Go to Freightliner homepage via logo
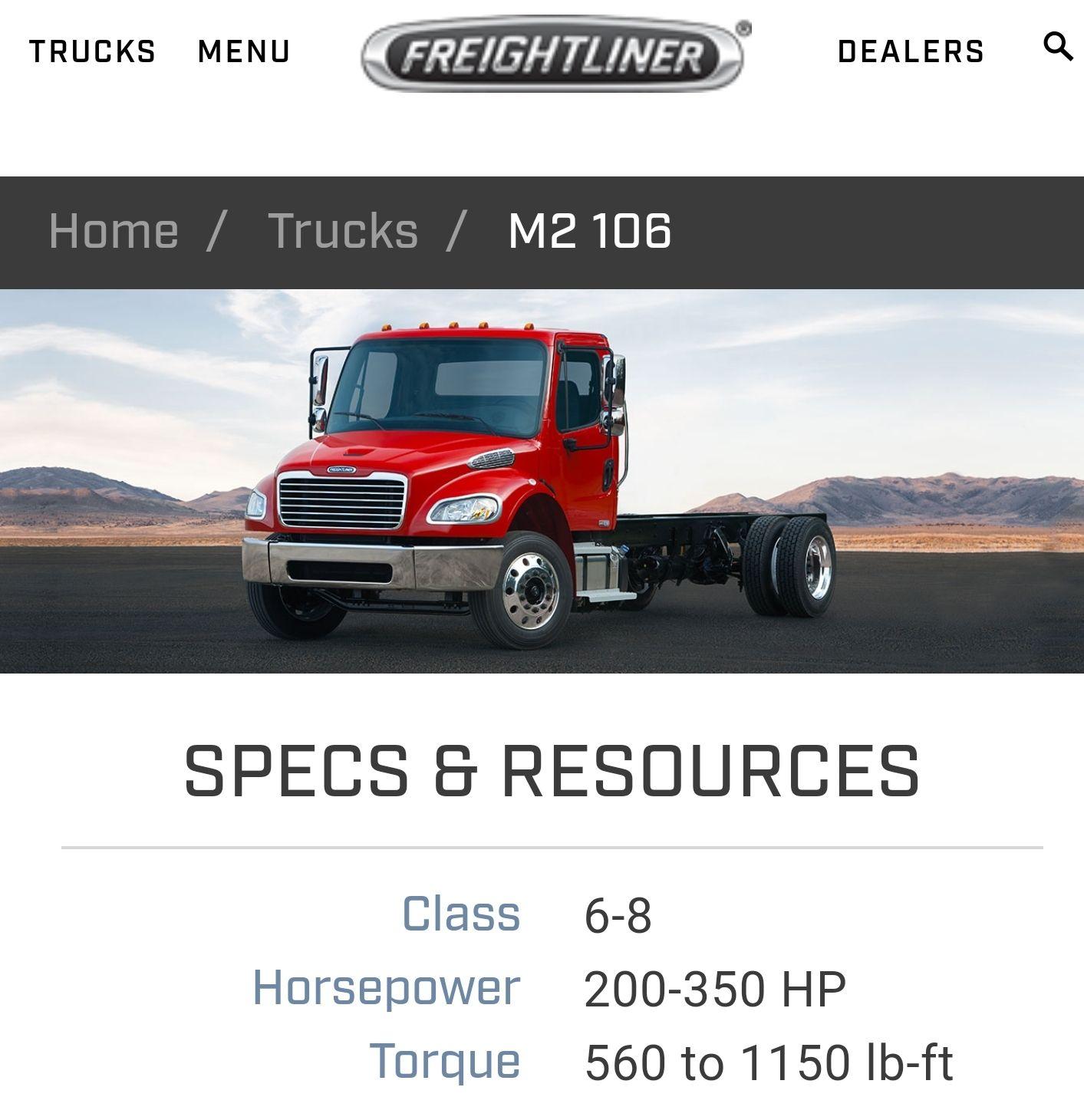The height and width of the screenshot is (1120, 1084). [x=552, y=54]
